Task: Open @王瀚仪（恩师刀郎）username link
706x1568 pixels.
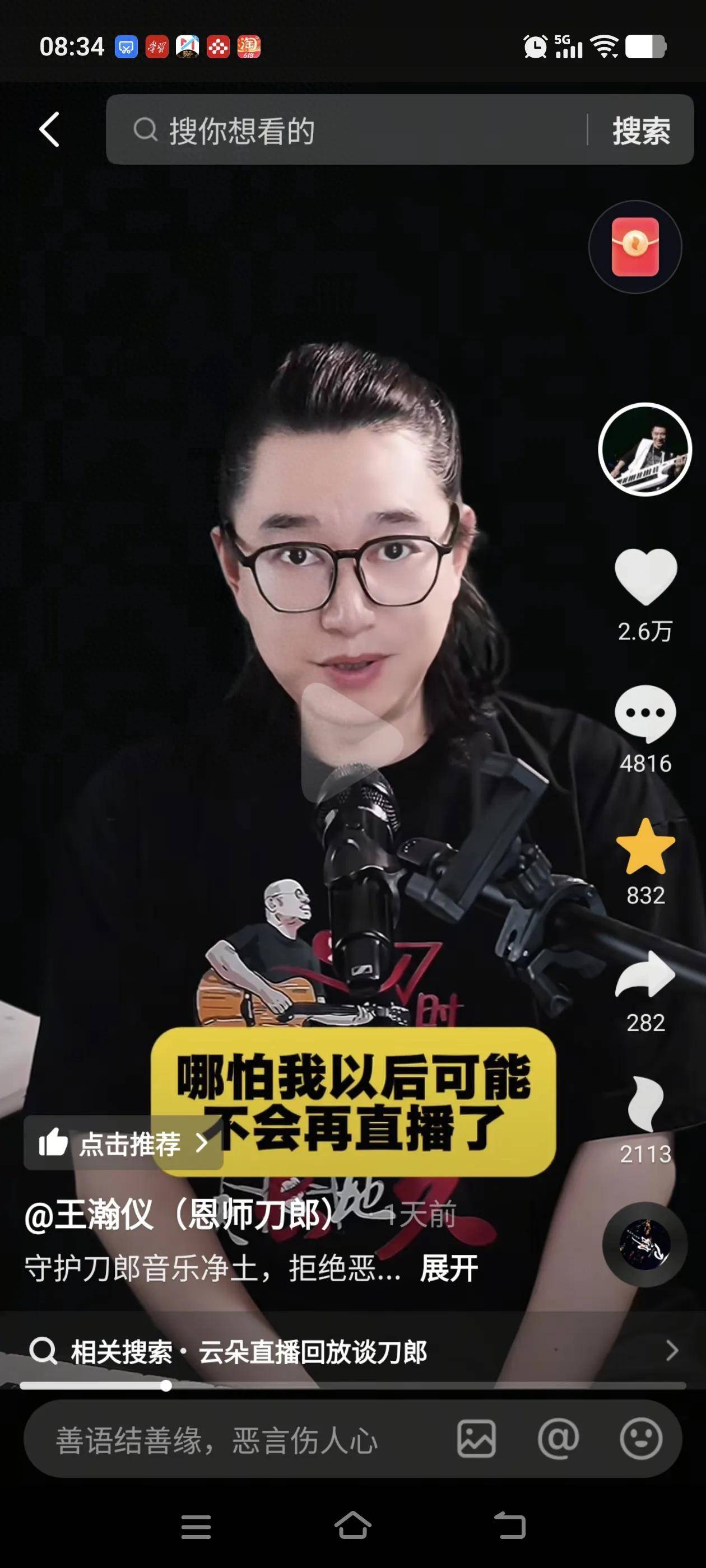Action: [x=180, y=1215]
